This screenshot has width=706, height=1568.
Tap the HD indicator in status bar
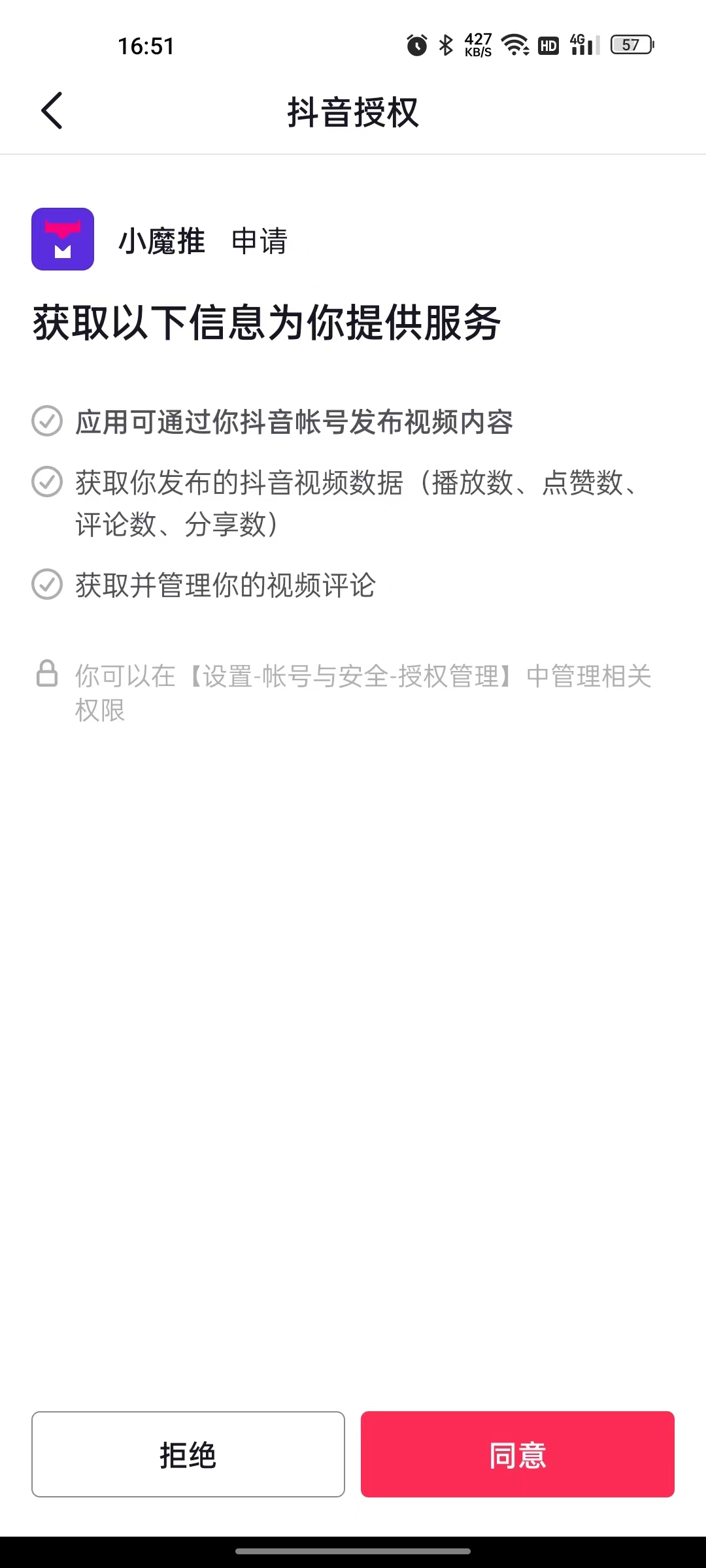click(548, 44)
